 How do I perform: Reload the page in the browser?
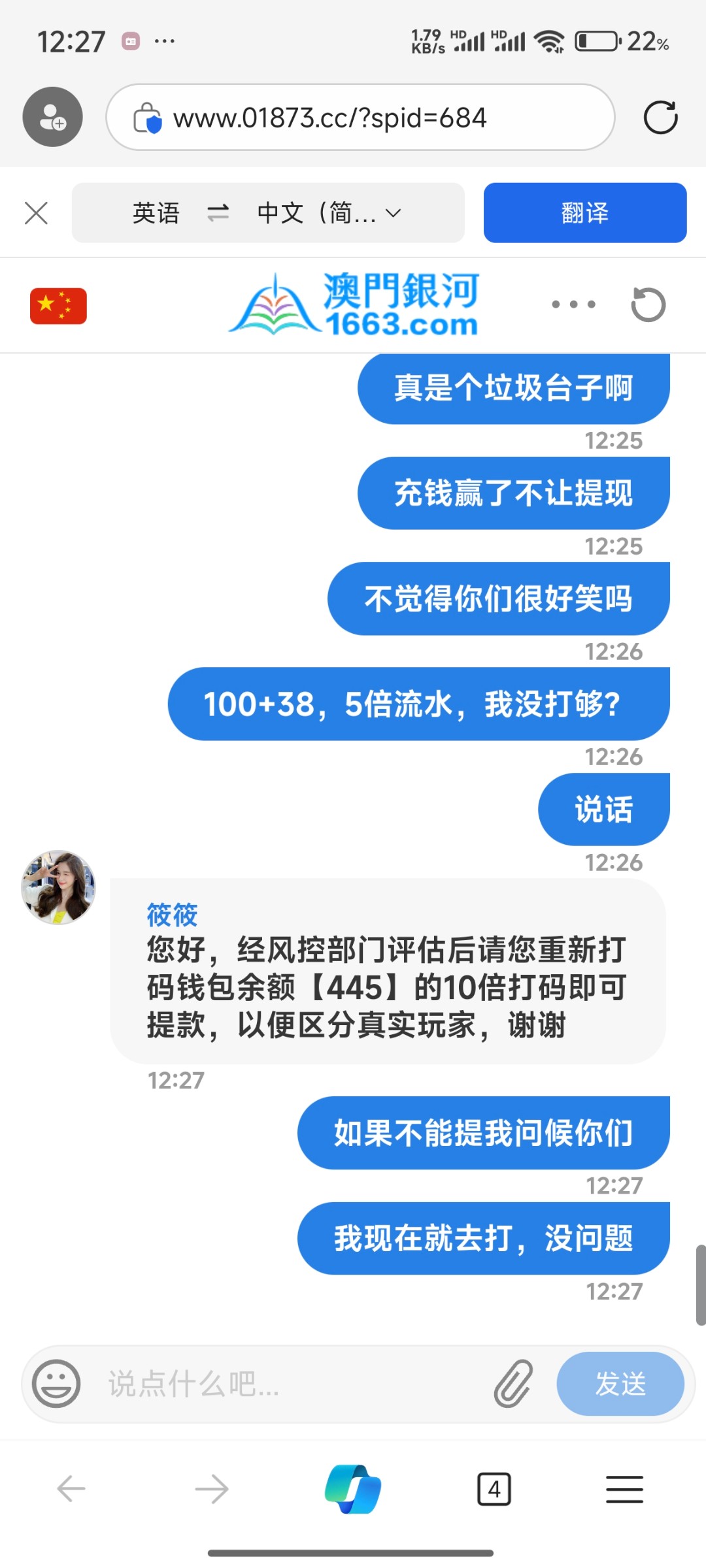click(660, 118)
